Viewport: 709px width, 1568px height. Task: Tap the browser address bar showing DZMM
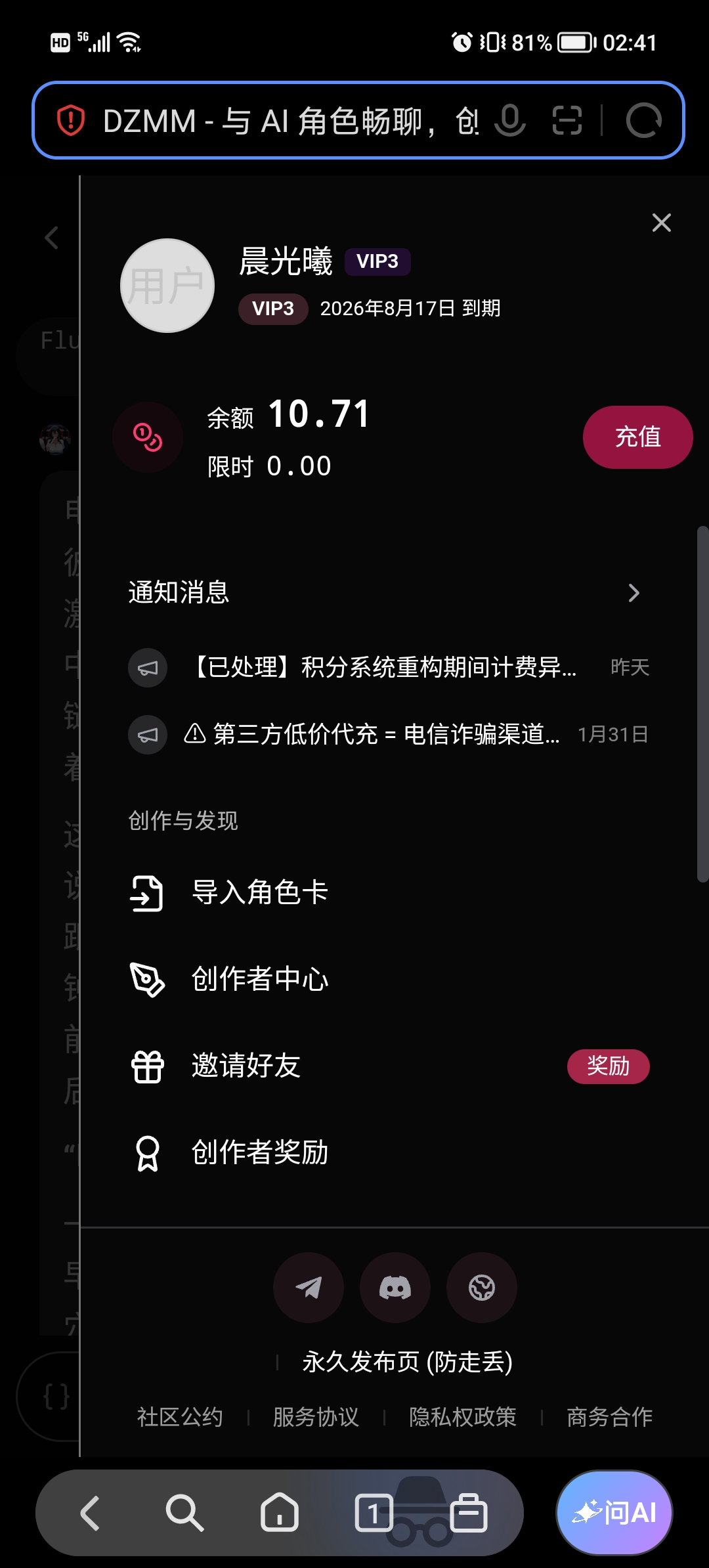289,121
